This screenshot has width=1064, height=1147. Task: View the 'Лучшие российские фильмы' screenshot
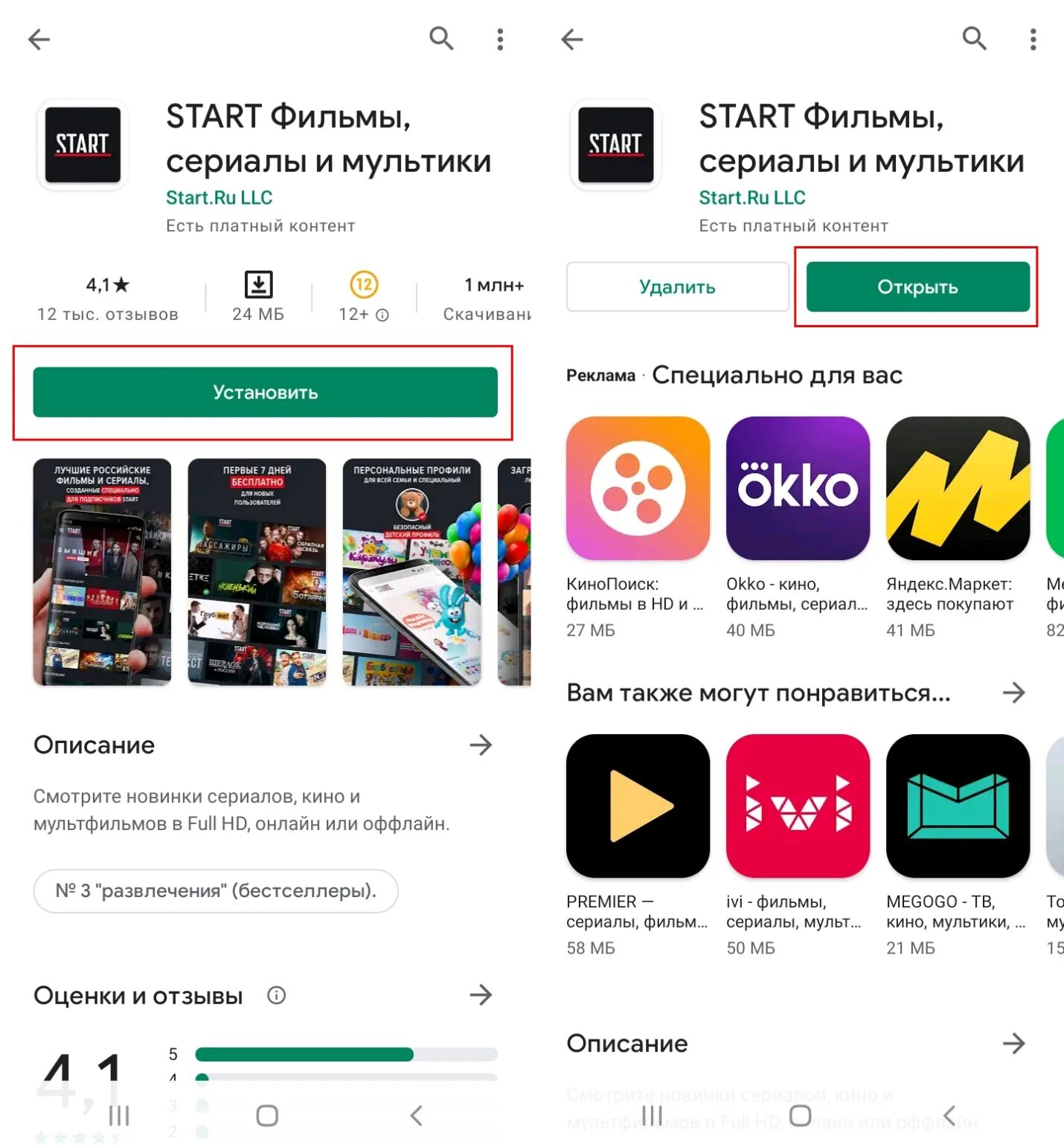[102, 571]
